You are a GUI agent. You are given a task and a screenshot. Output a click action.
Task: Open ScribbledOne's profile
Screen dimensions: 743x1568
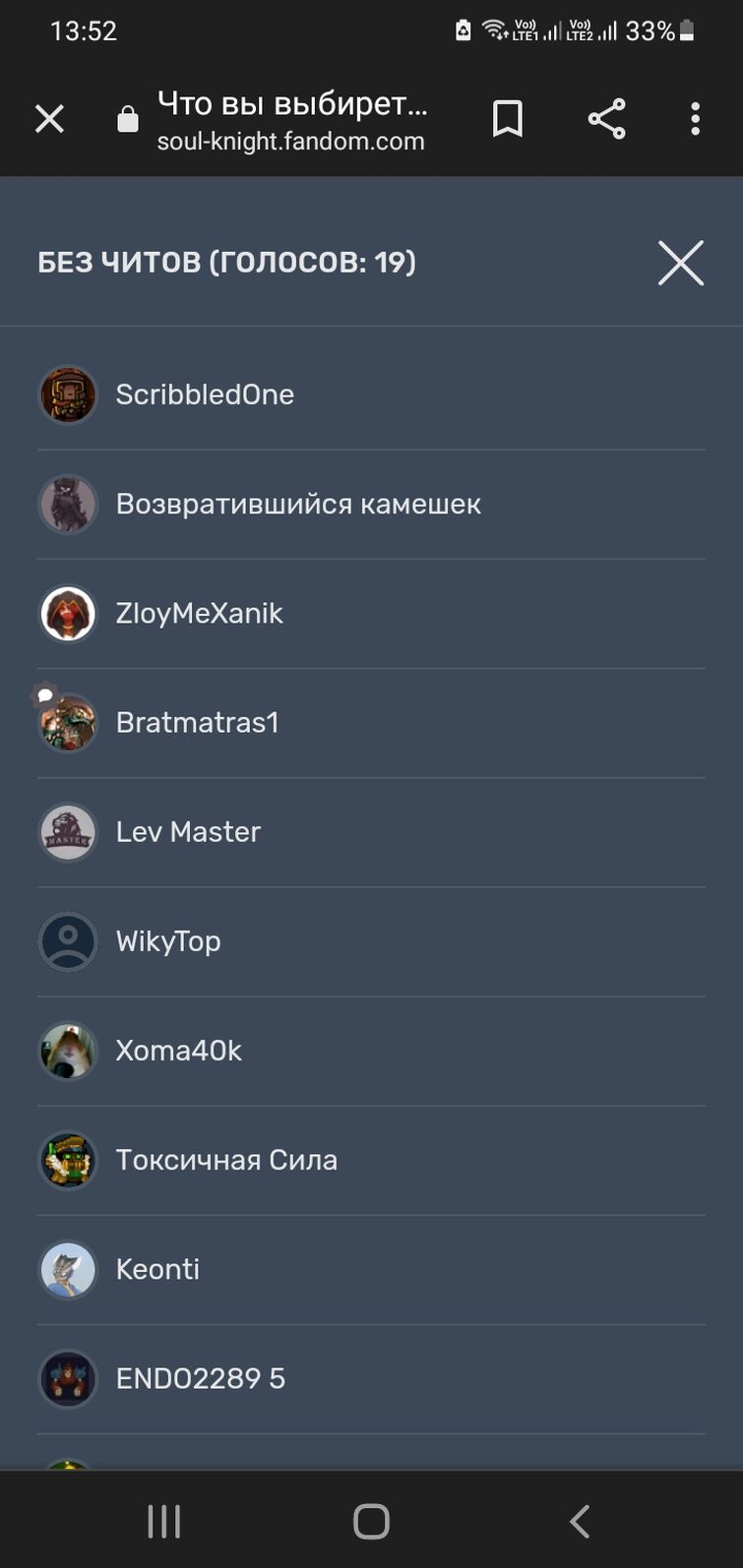point(205,394)
